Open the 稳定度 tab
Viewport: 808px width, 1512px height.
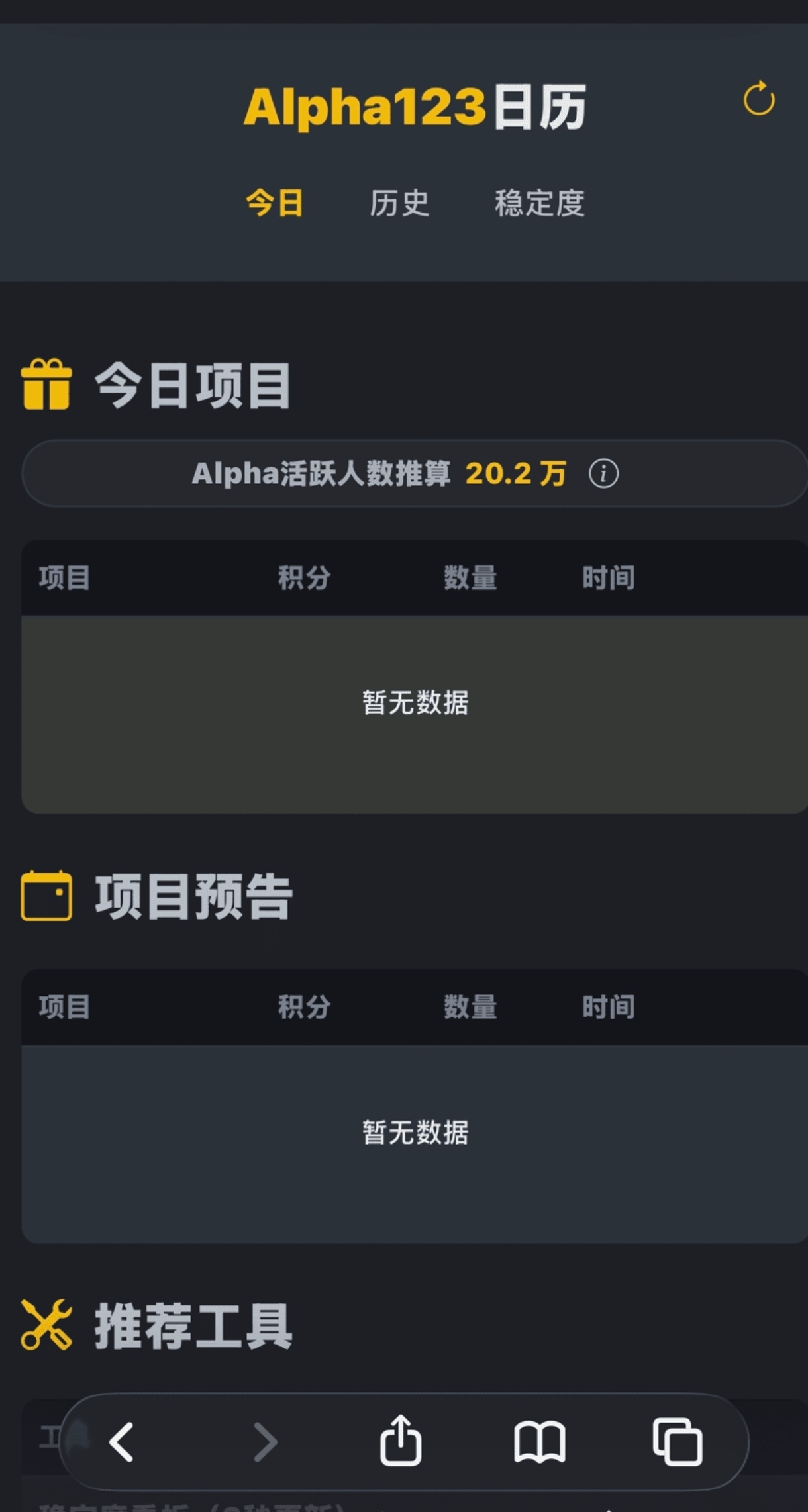539,203
